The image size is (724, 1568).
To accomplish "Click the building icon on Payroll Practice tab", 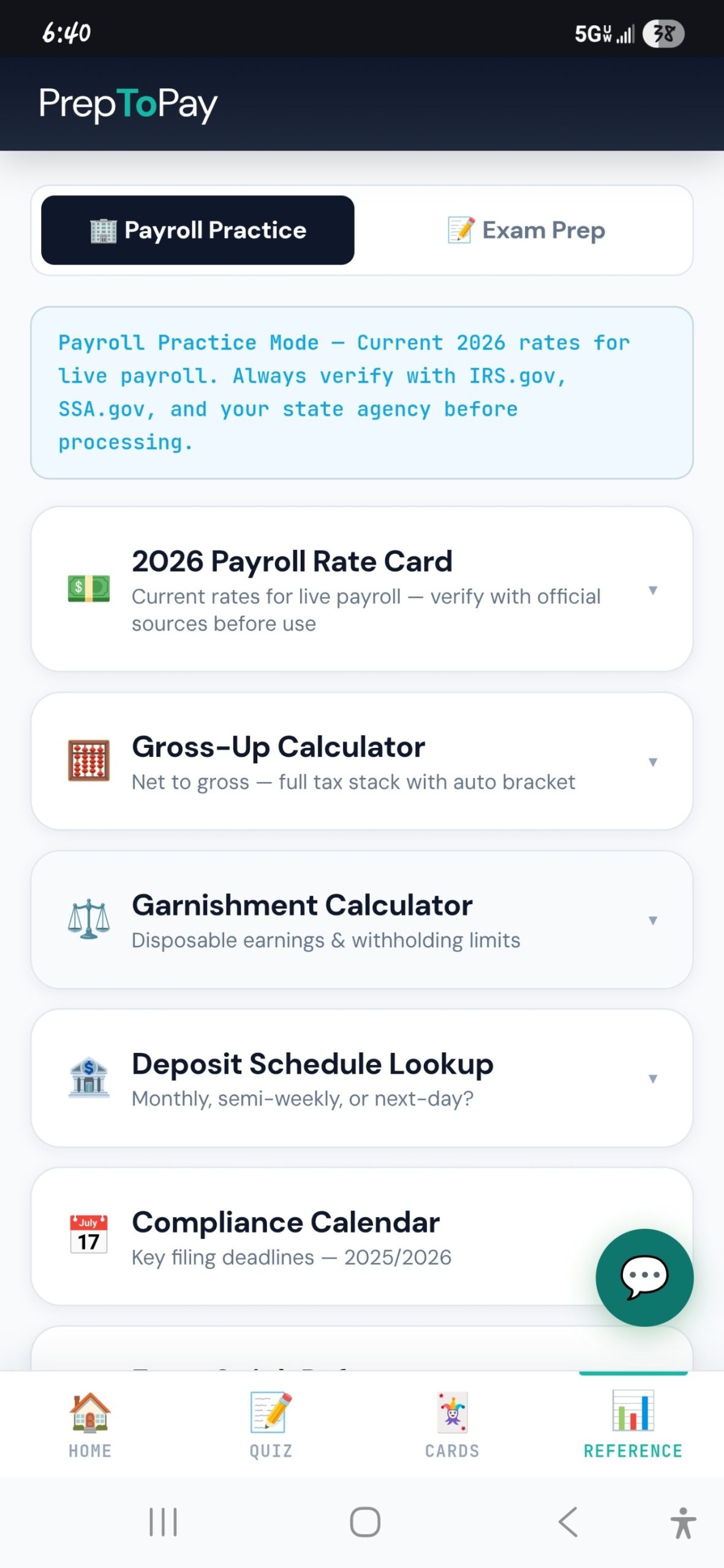I will pyautogui.click(x=104, y=230).
